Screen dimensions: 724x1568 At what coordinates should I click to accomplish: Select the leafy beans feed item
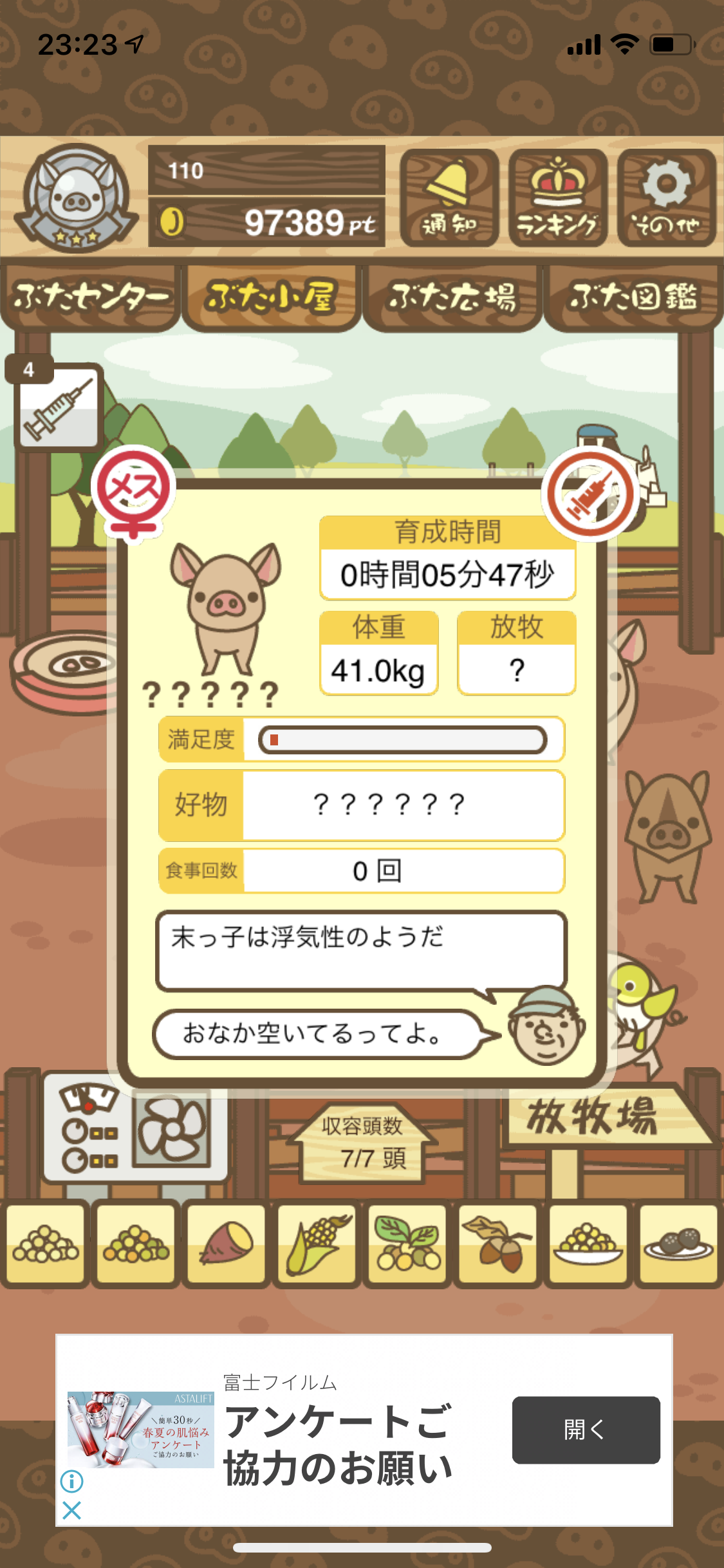(407, 1245)
